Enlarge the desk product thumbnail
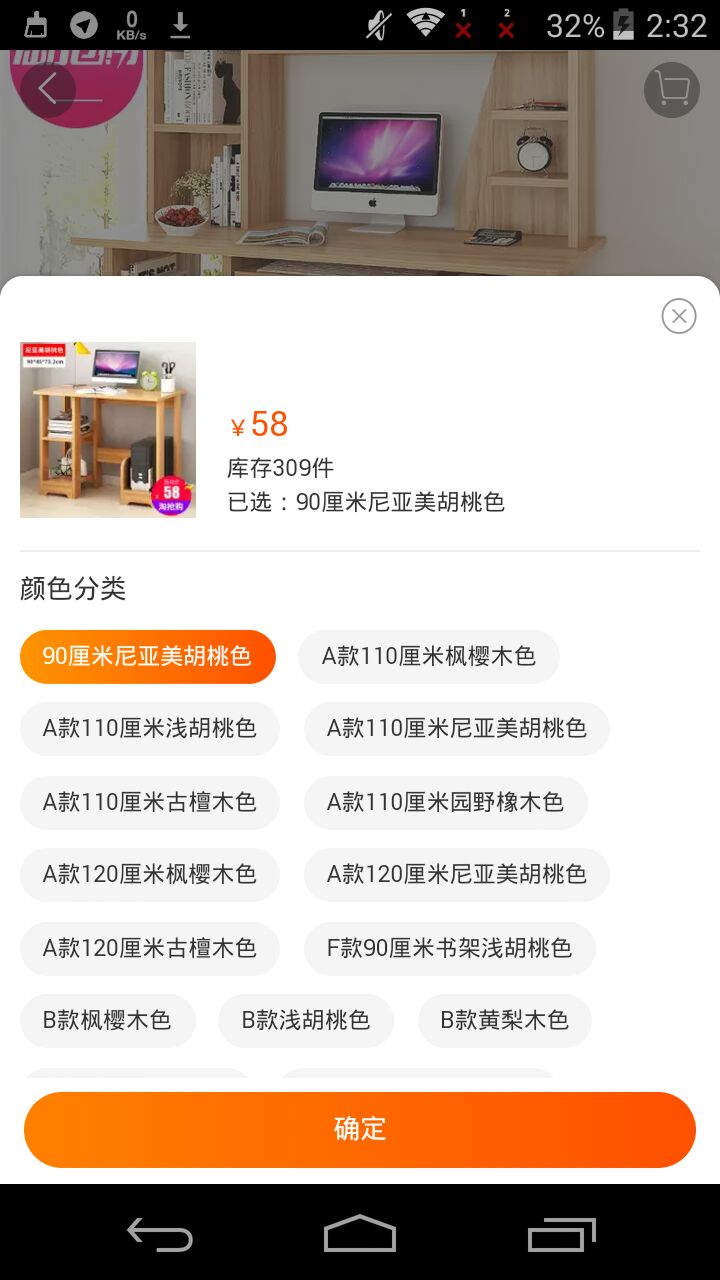The height and width of the screenshot is (1280, 720). (108, 430)
